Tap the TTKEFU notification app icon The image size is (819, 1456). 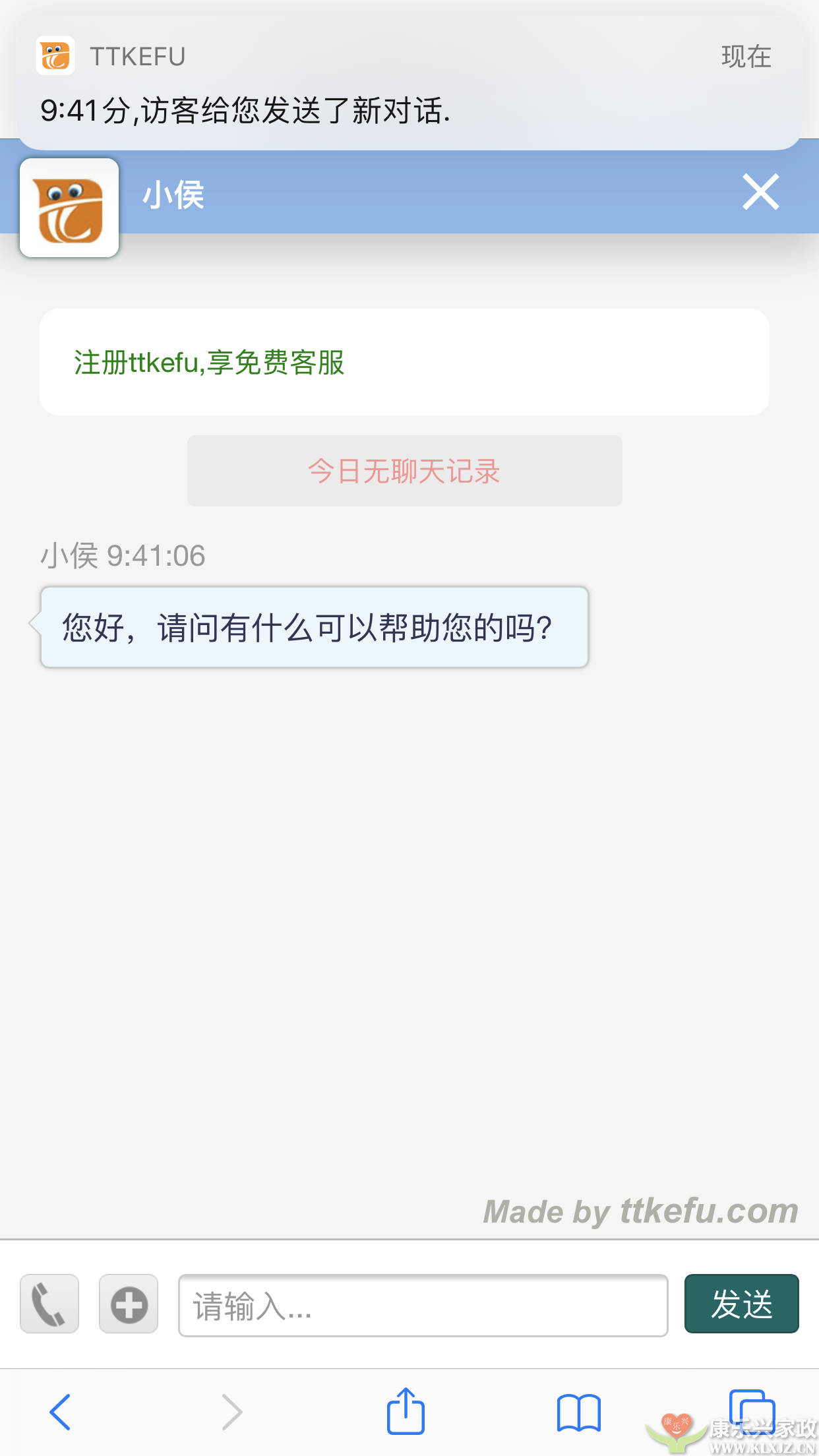(x=56, y=57)
